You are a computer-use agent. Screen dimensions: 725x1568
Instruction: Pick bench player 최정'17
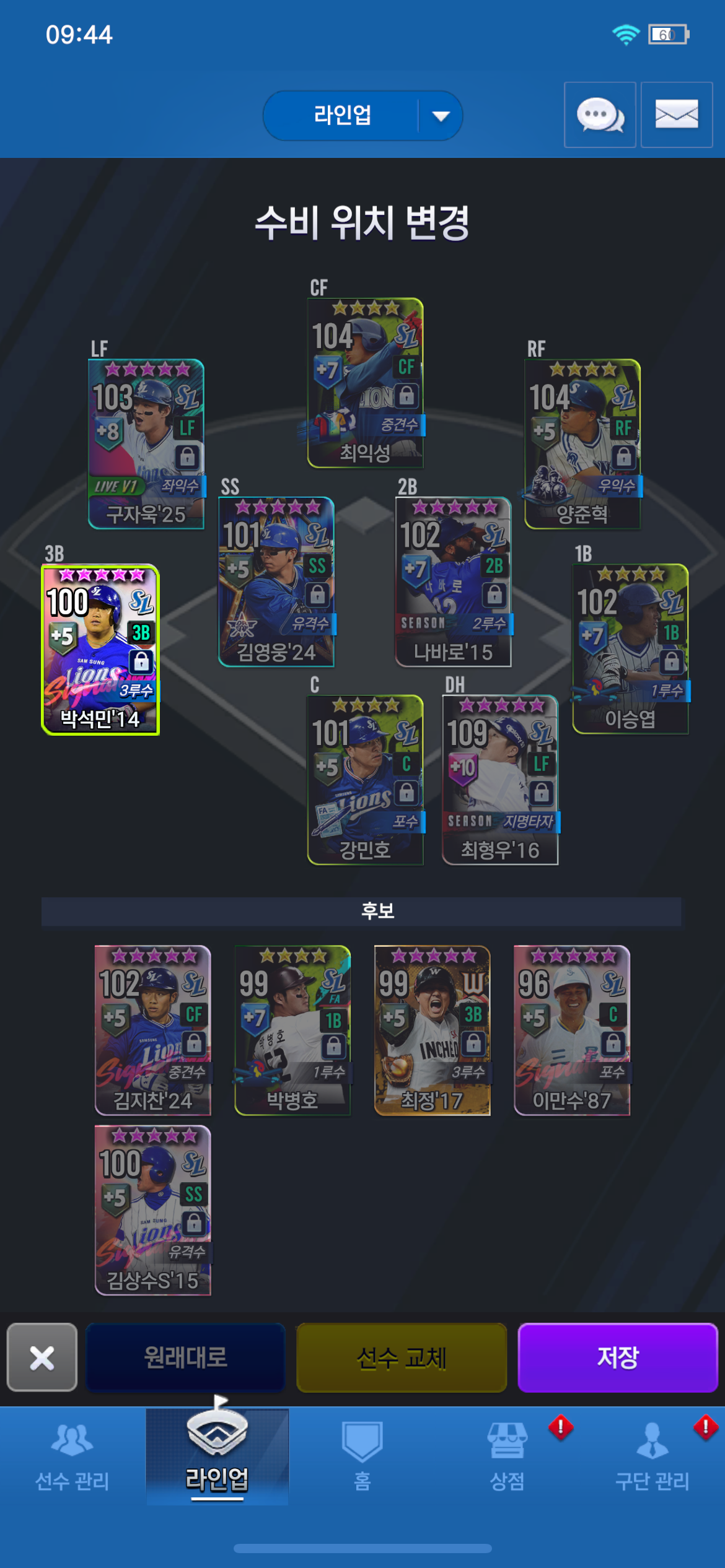[x=433, y=1030]
